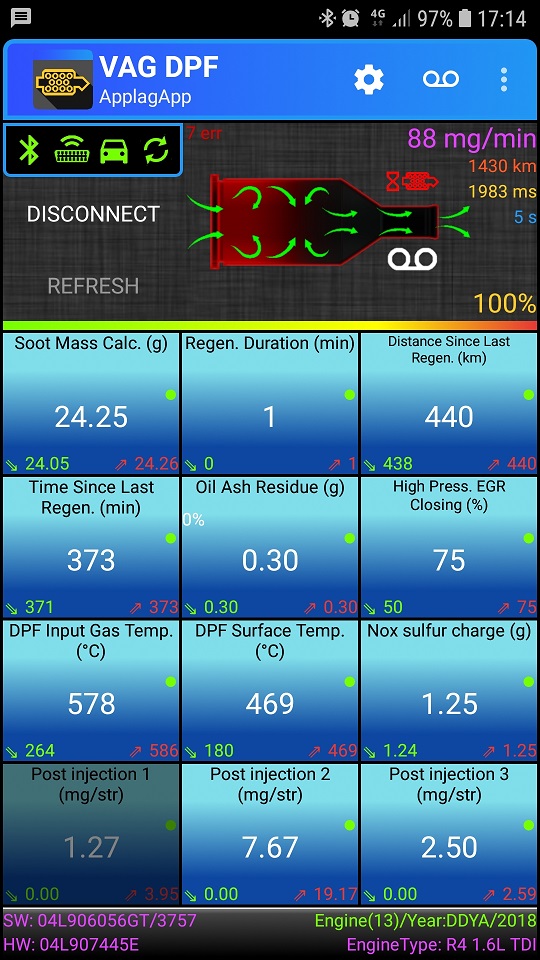Image resolution: width=540 pixels, height=960 pixels.
Task: Choose the Post injection 2 tile
Action: pyautogui.click(x=269, y=834)
